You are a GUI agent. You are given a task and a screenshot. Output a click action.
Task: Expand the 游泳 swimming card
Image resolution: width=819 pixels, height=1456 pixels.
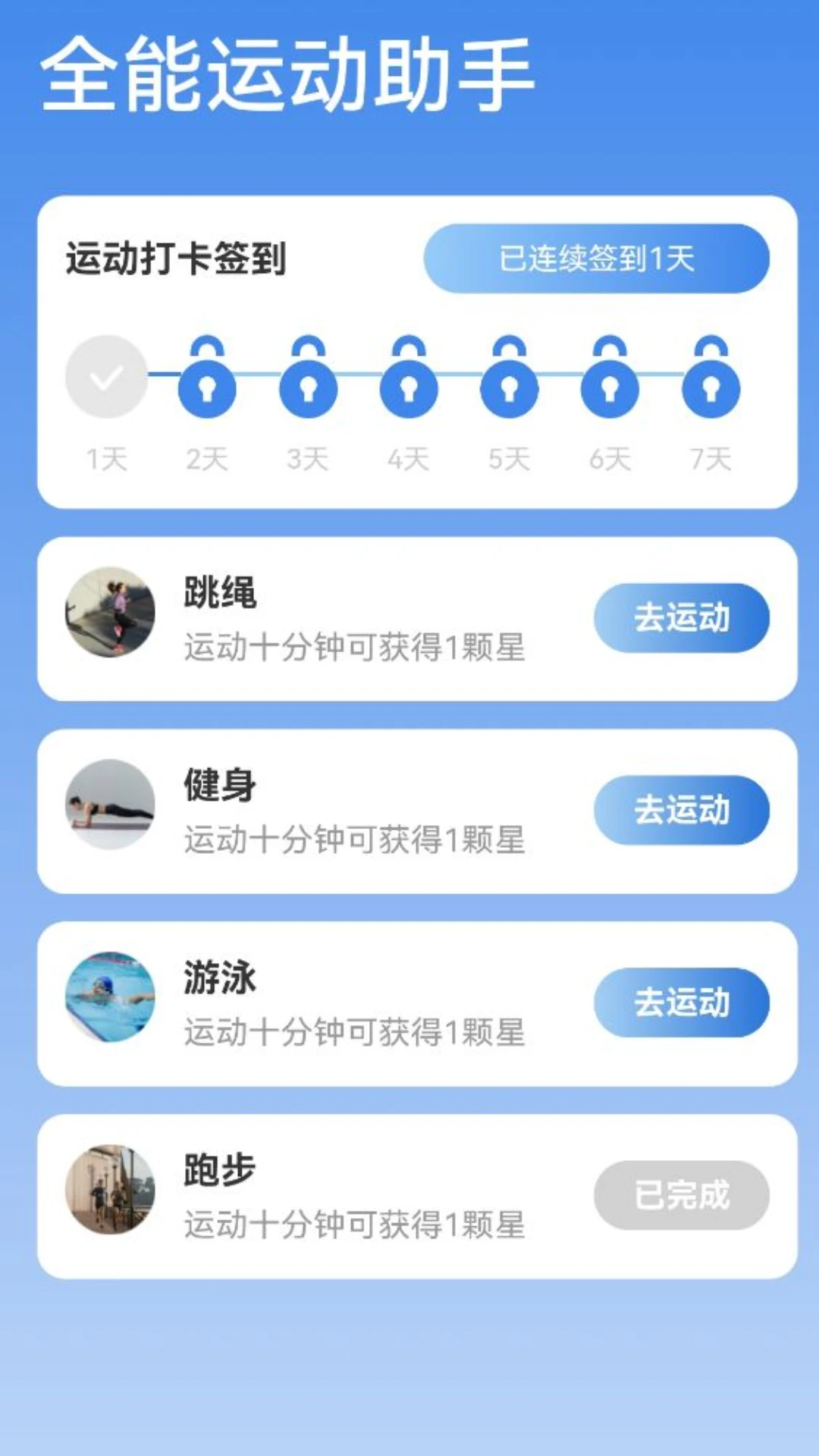(409, 1001)
